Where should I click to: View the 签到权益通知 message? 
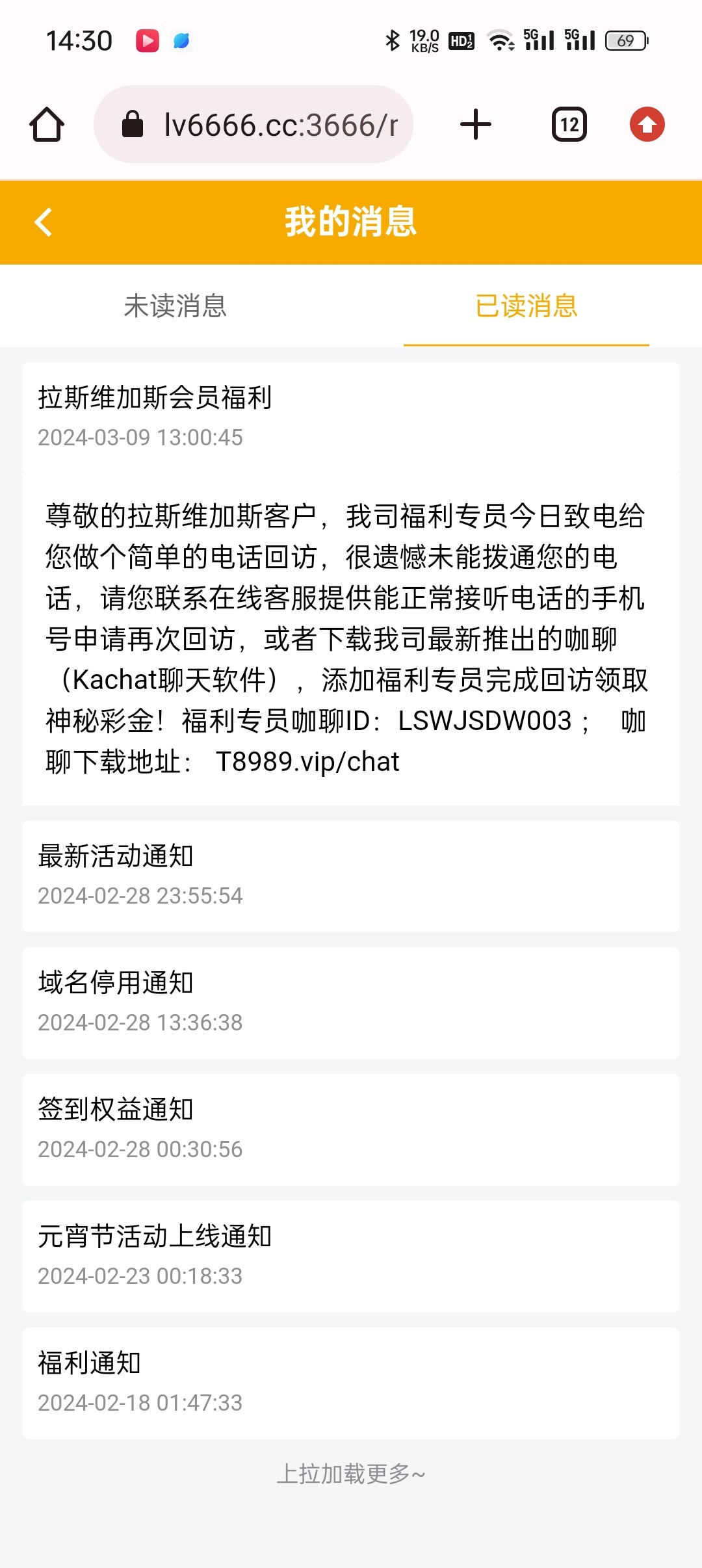[x=350, y=1129]
